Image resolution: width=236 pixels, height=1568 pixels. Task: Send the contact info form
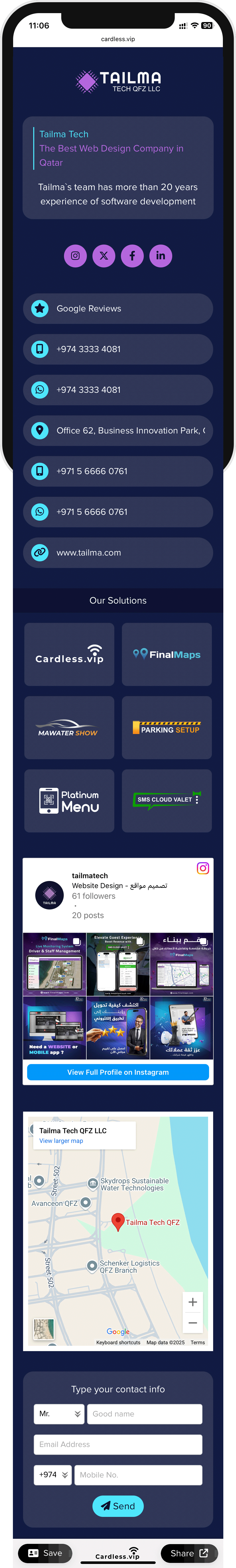coord(118,1506)
